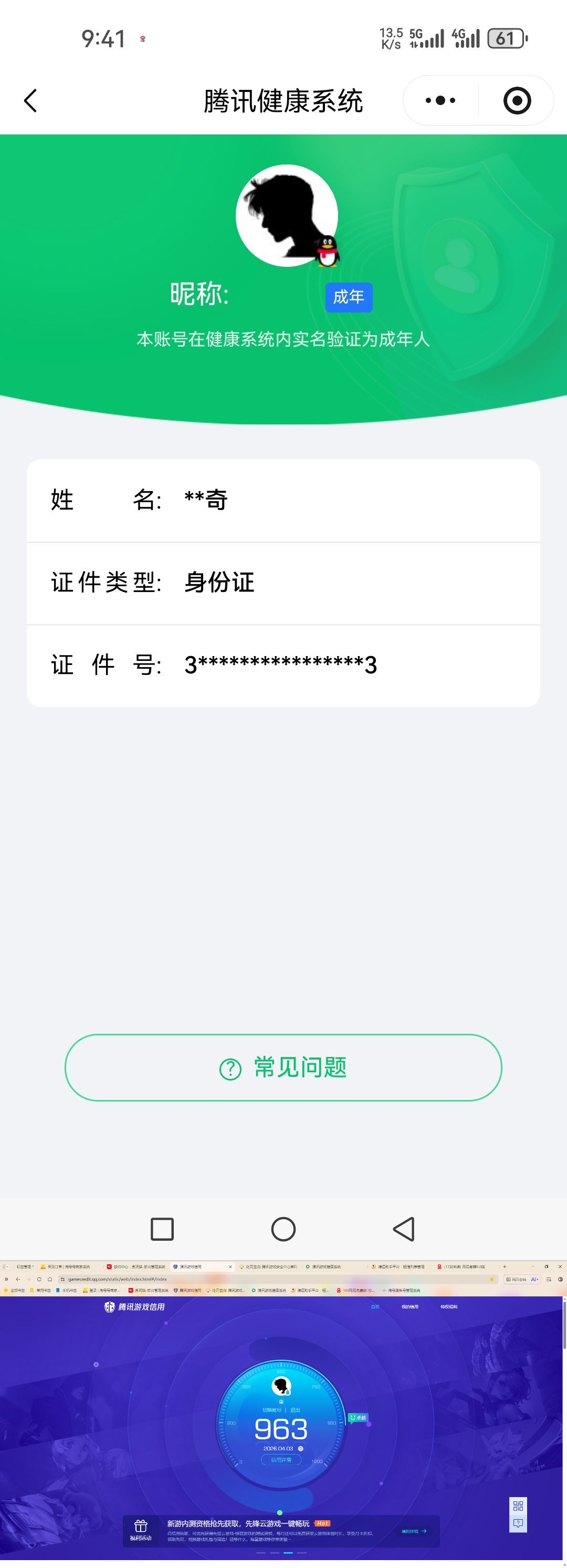Open the mini program more options menu
The width and height of the screenshot is (567, 1568).
tap(440, 100)
